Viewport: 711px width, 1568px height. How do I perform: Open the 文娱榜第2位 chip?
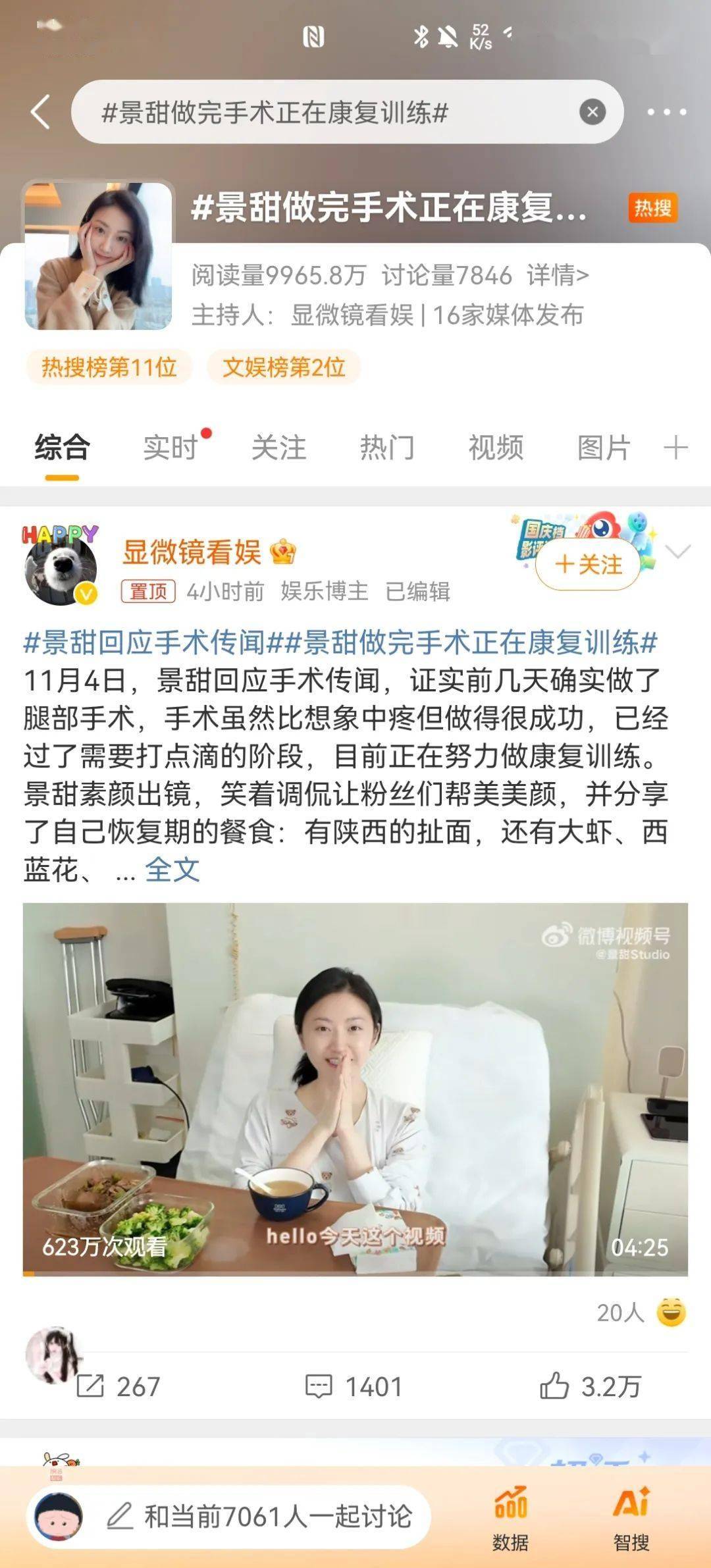tap(284, 367)
